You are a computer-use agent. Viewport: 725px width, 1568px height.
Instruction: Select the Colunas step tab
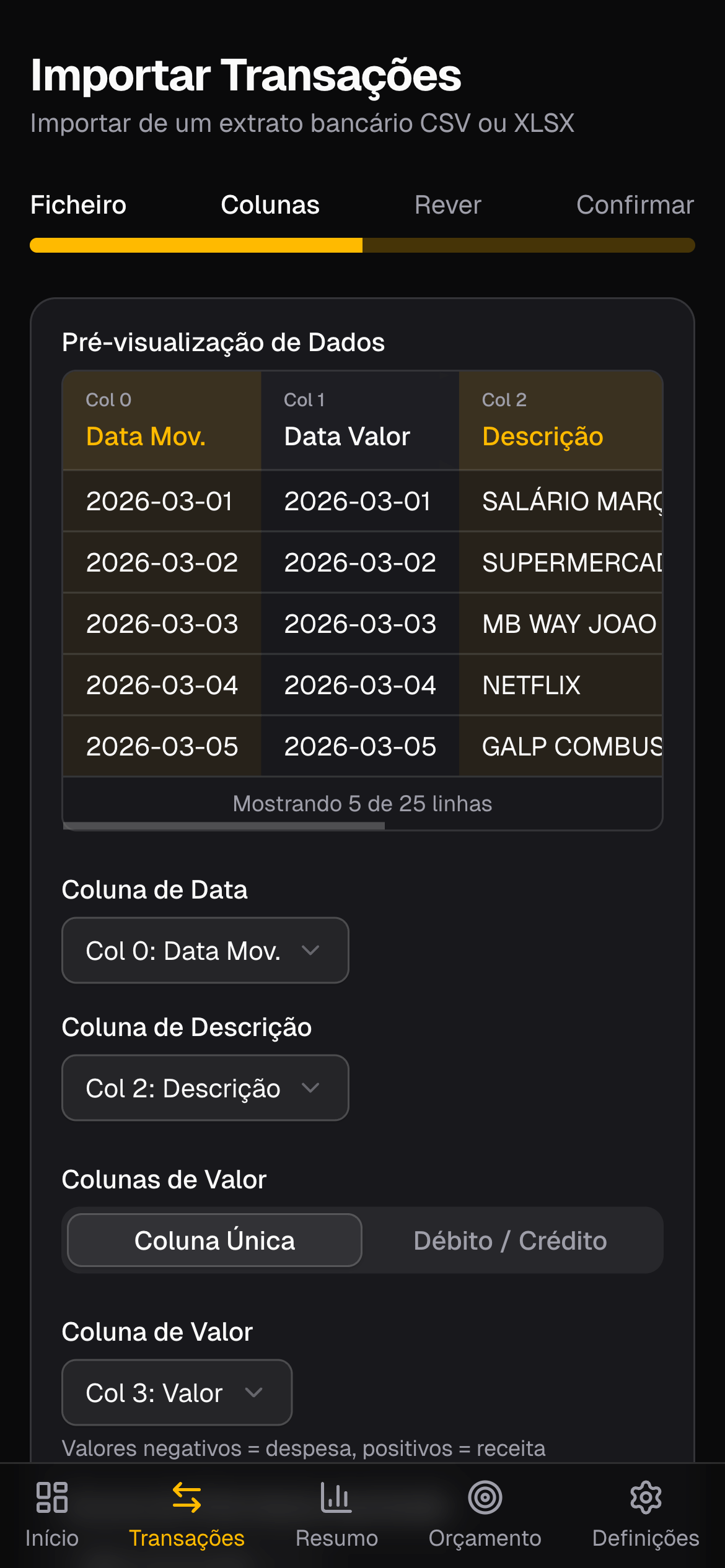point(270,205)
